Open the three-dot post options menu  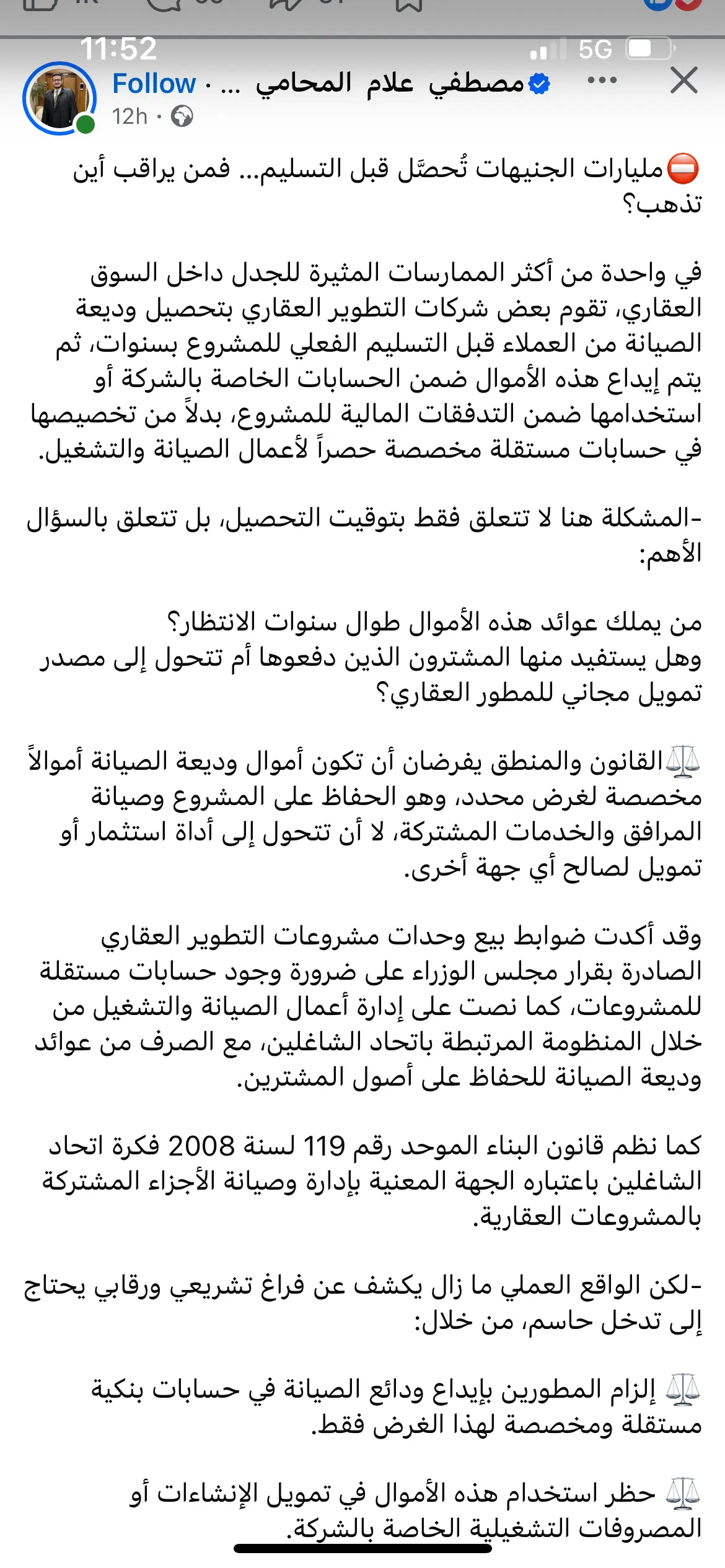[602, 80]
